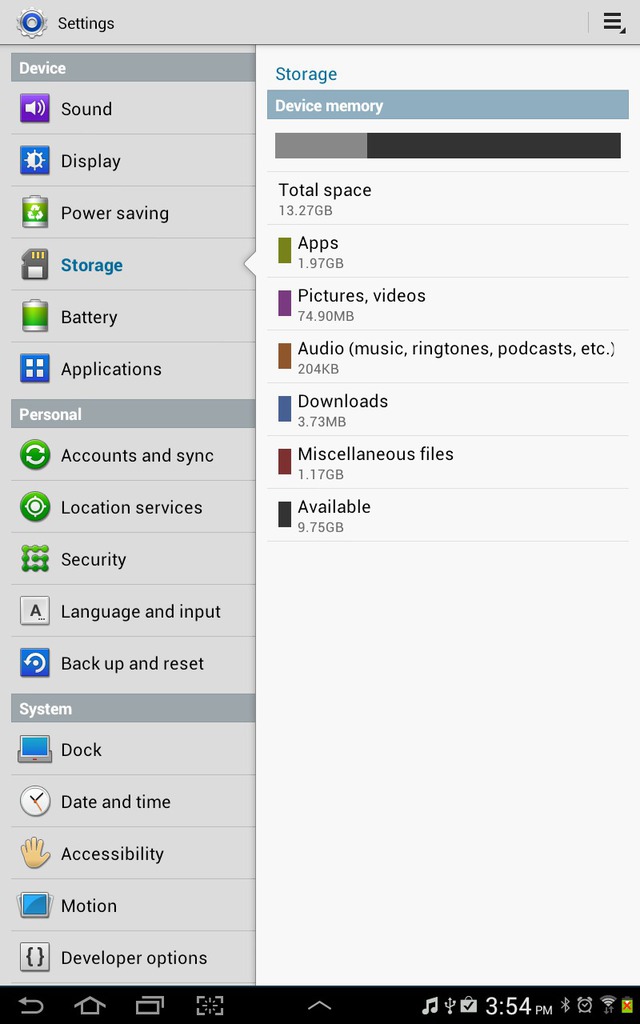640x1024 pixels.
Task: Tap the screenshot capture button in navigation bar
Action: point(210,1005)
